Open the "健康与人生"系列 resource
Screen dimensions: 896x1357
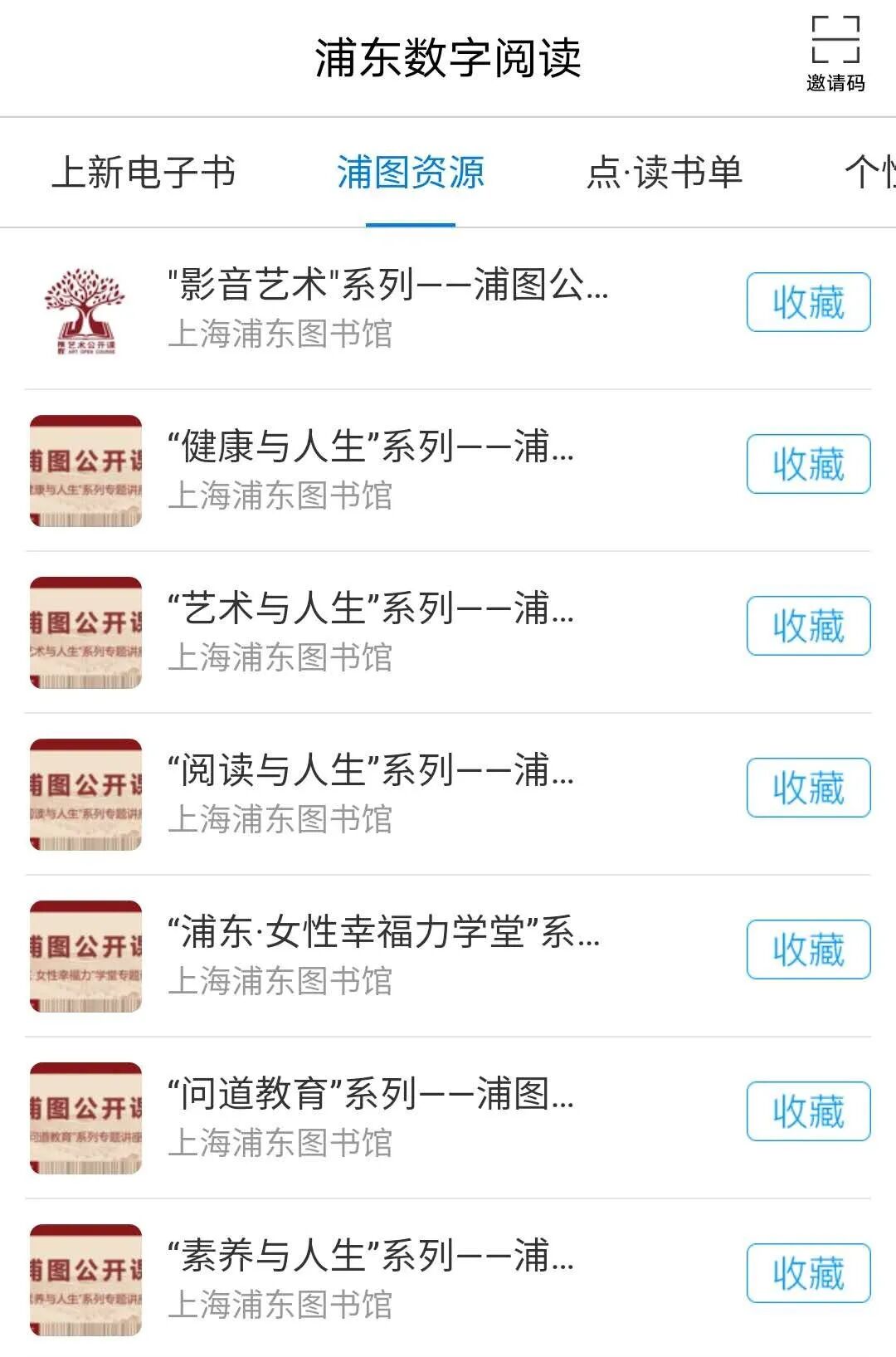[x=371, y=447]
